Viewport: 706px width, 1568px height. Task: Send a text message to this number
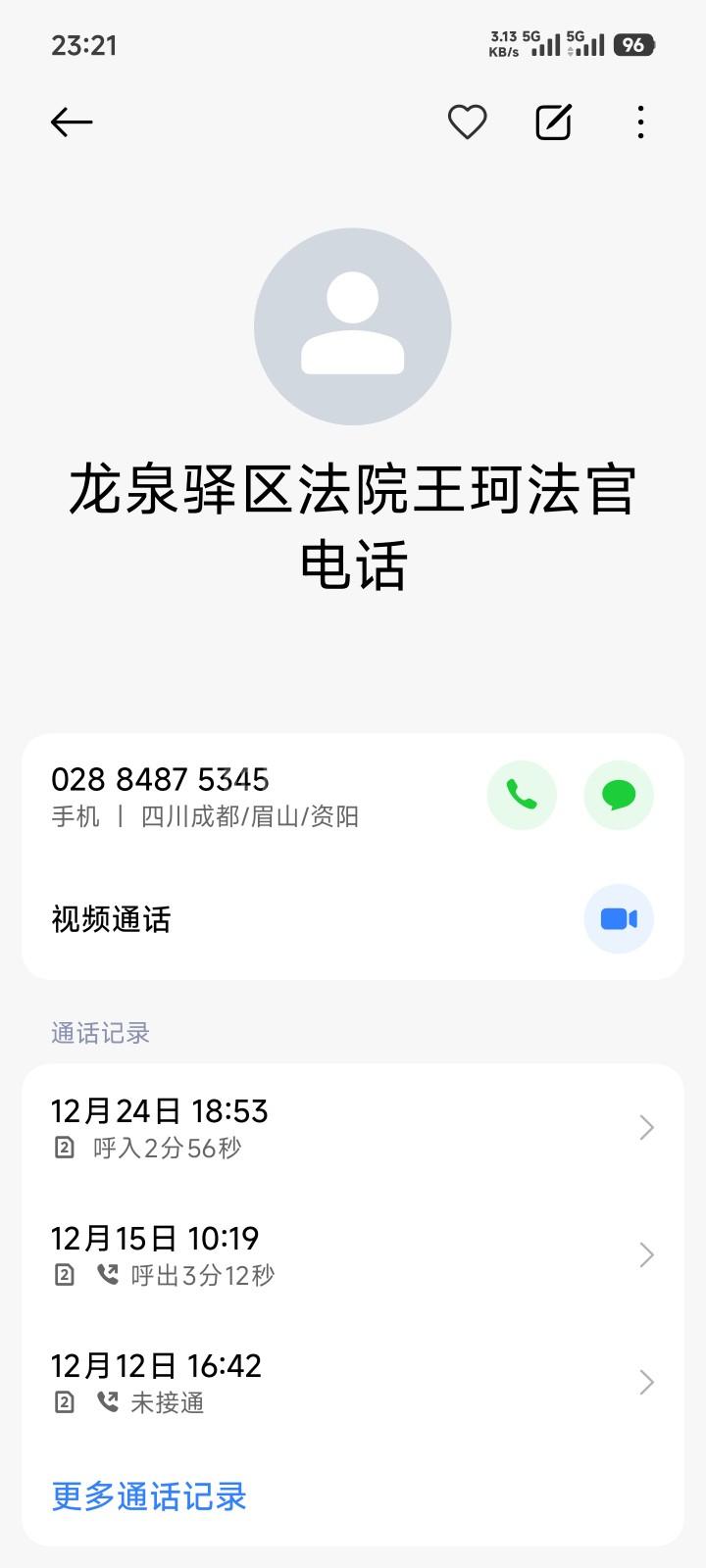tap(619, 795)
